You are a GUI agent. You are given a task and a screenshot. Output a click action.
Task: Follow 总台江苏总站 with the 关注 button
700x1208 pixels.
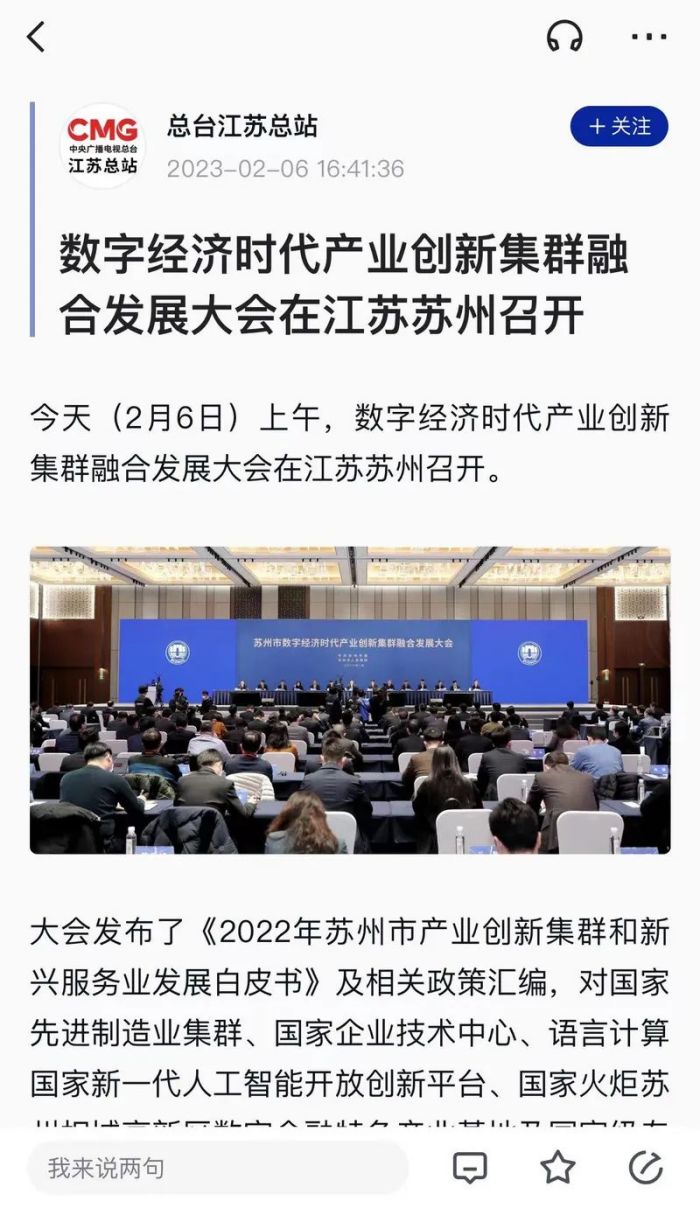(619, 127)
